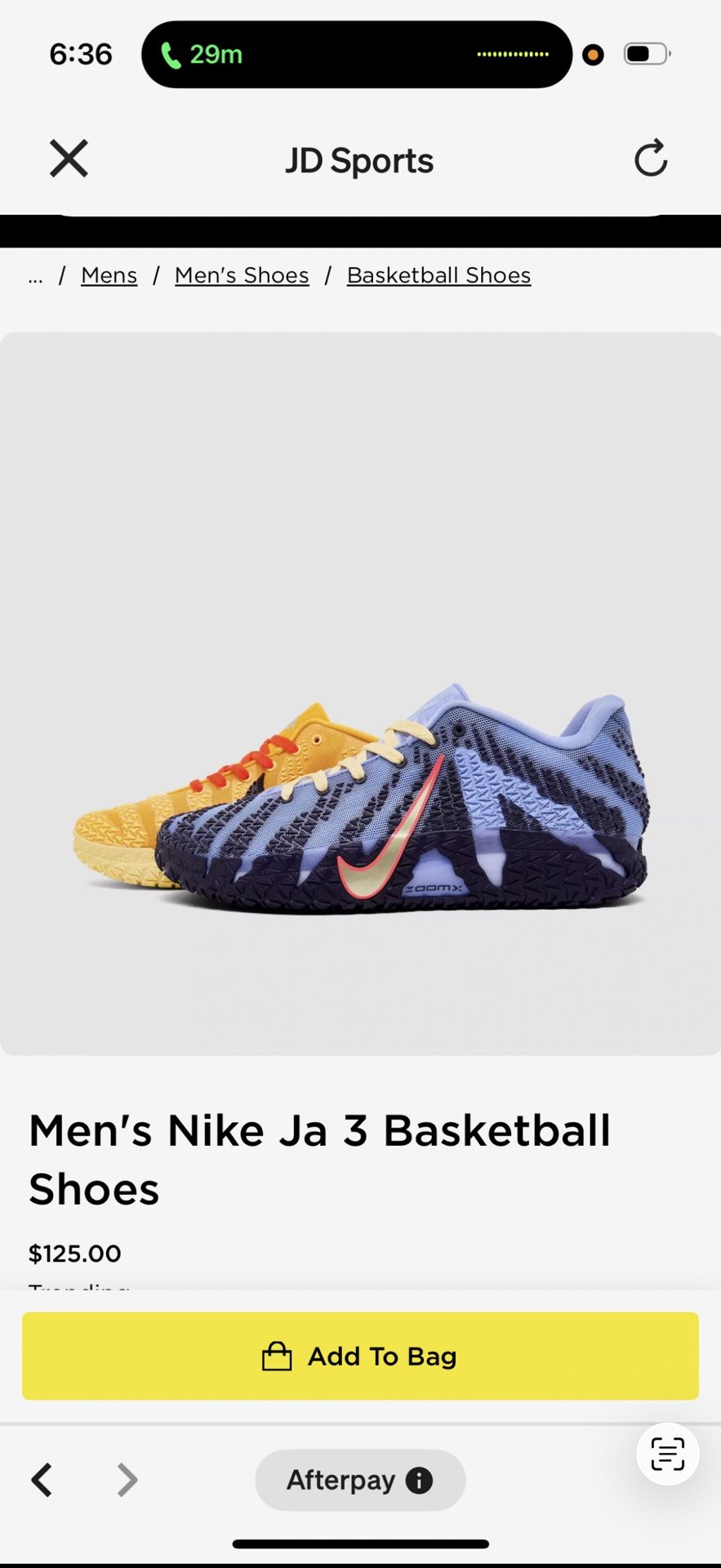Add the Nike Ja 3 to bag
Viewport: 721px width, 1568px height.
360,1356
